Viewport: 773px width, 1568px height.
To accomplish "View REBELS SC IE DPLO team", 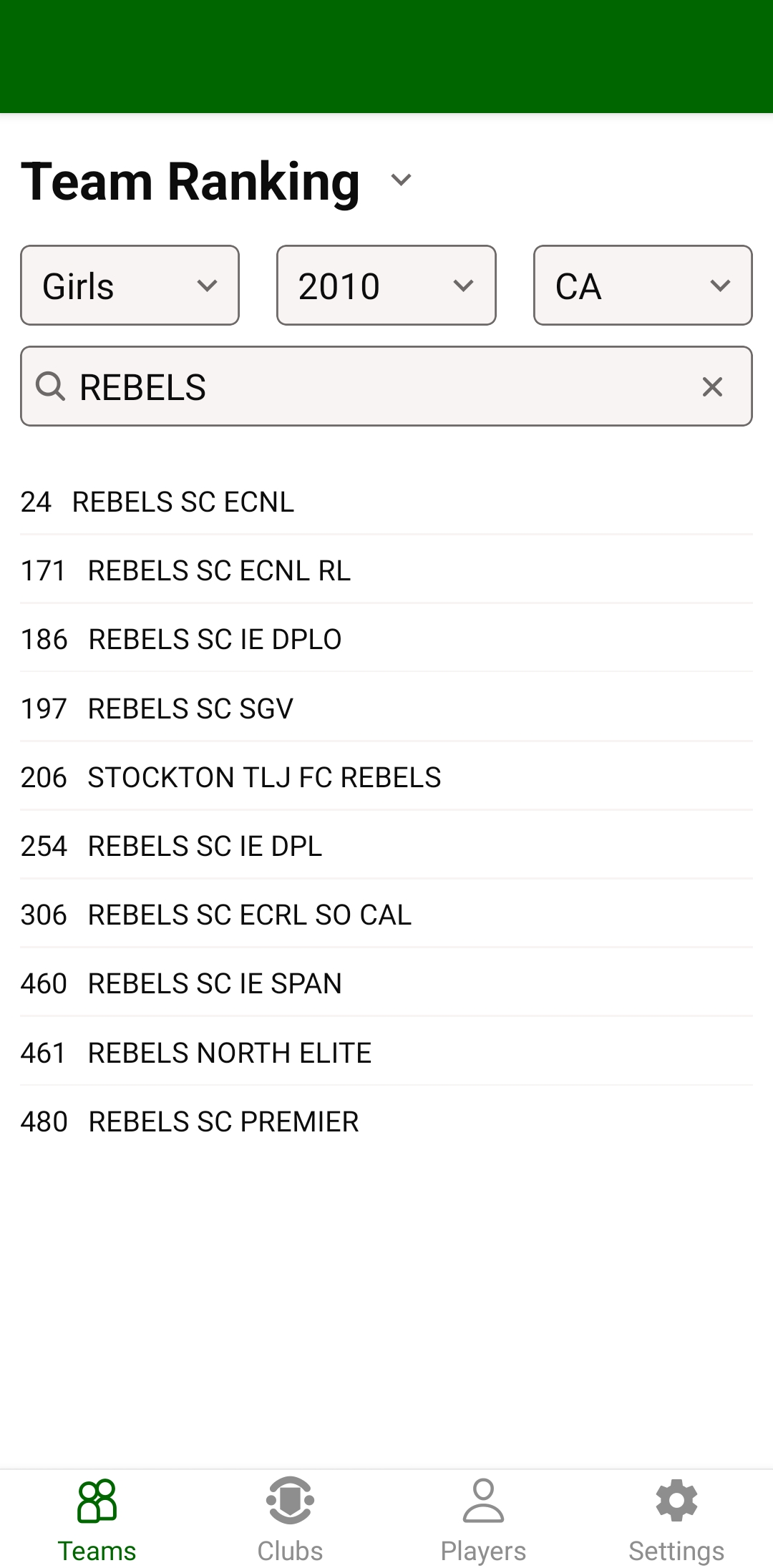I will point(215,639).
